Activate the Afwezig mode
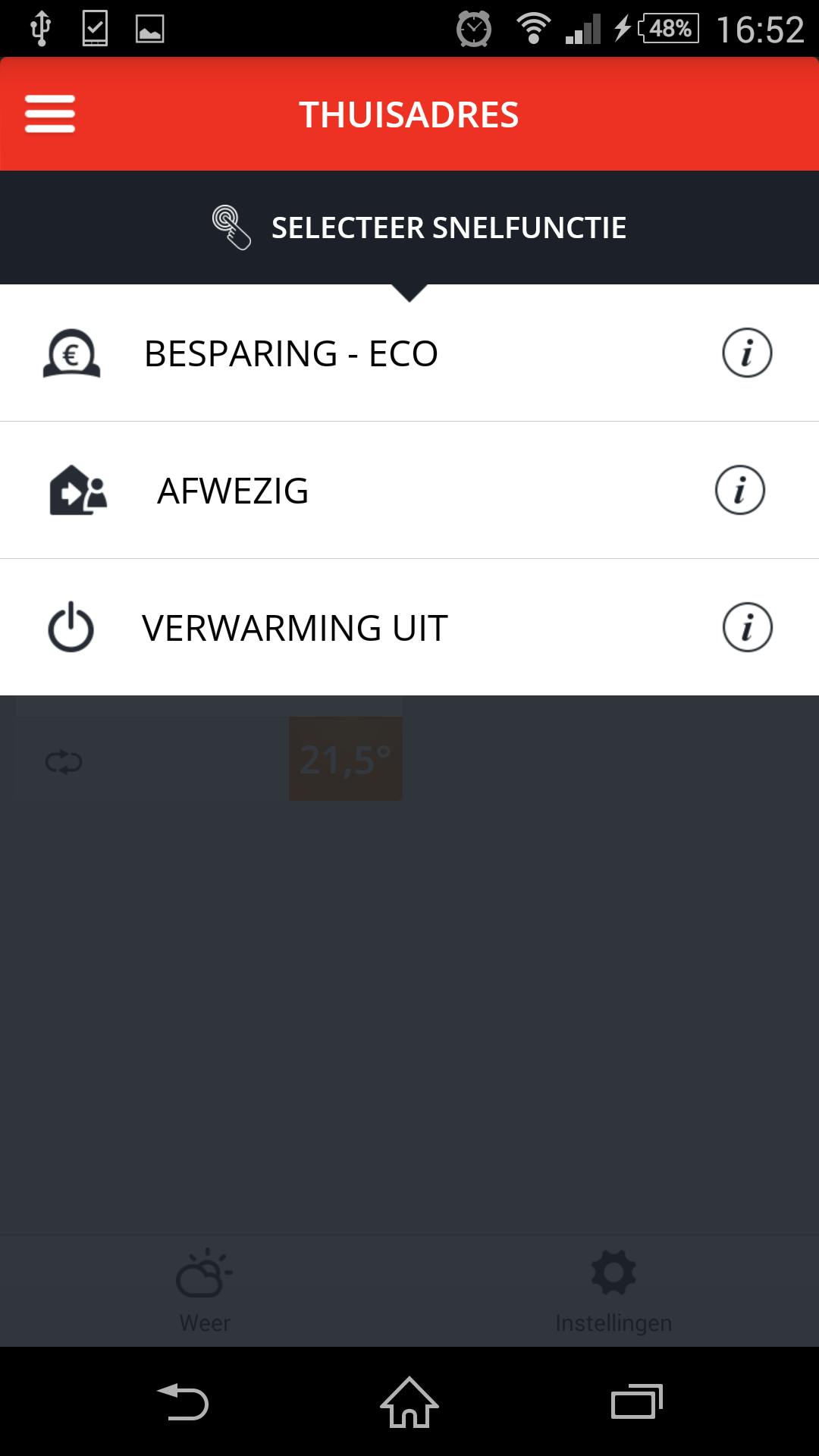 pyautogui.click(x=233, y=491)
